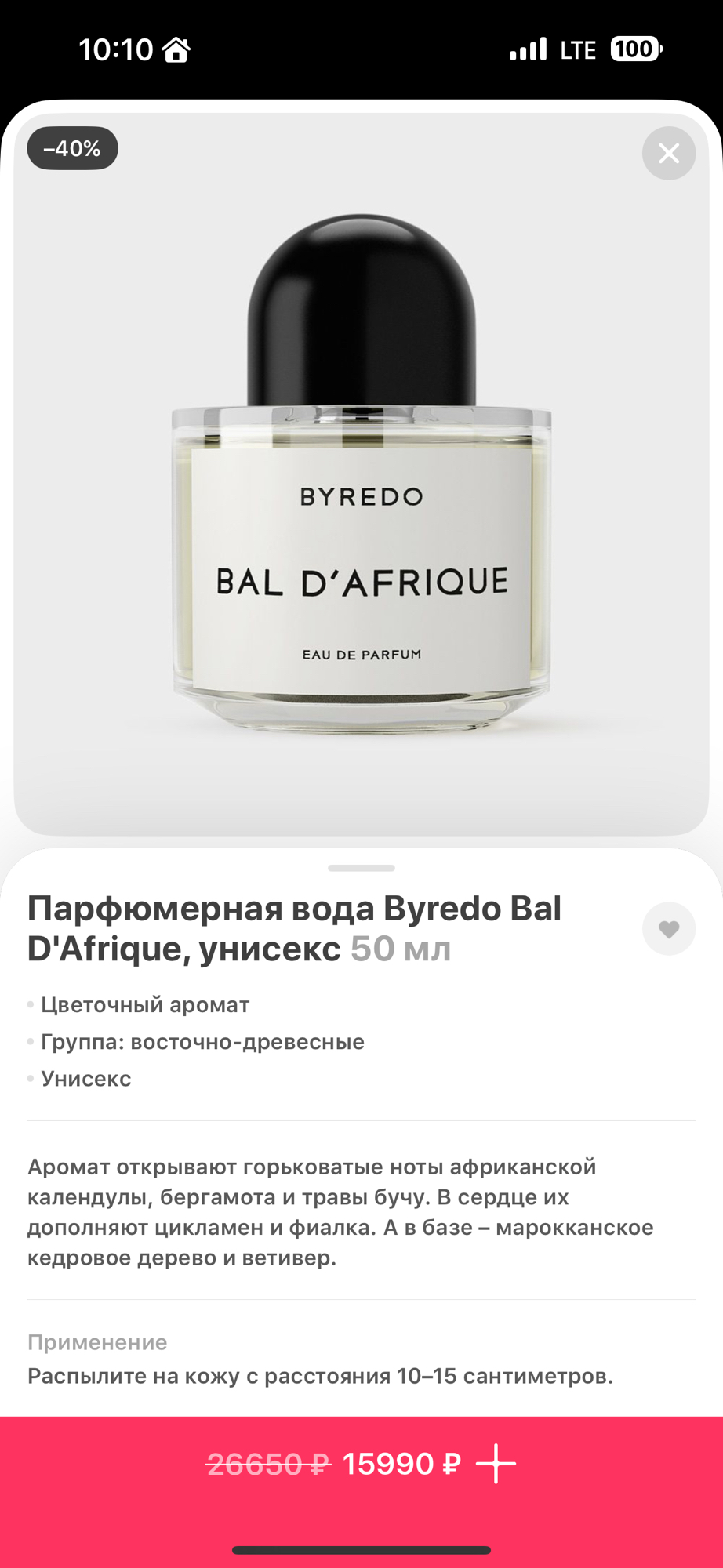Screen dimensions: 723x1568
Task: Add Byredo perfume to favorites
Action: coord(668,929)
